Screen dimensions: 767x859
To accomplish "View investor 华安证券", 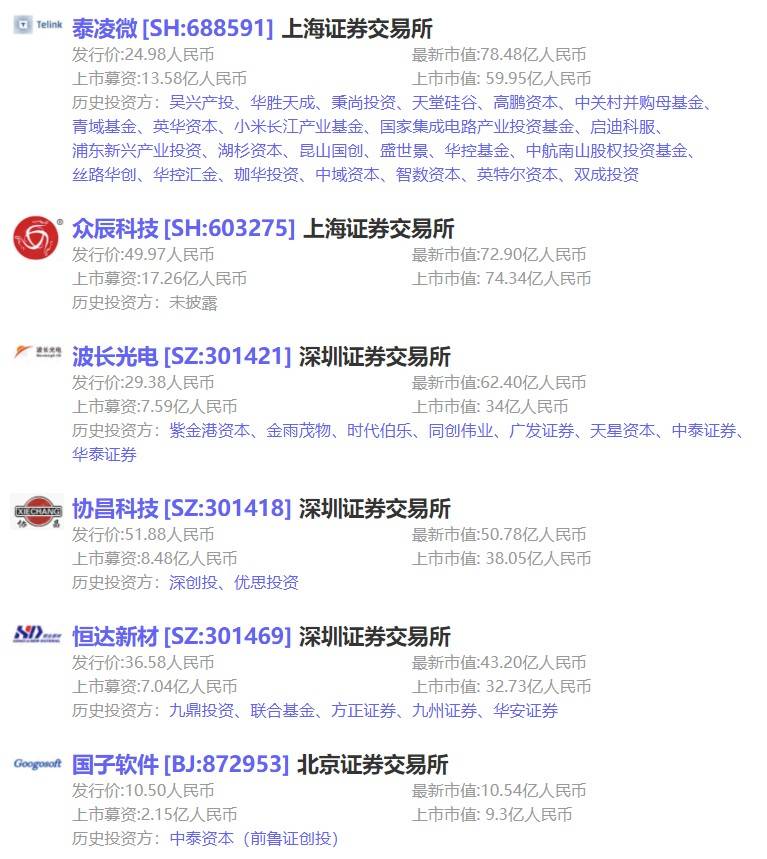I will [525, 710].
